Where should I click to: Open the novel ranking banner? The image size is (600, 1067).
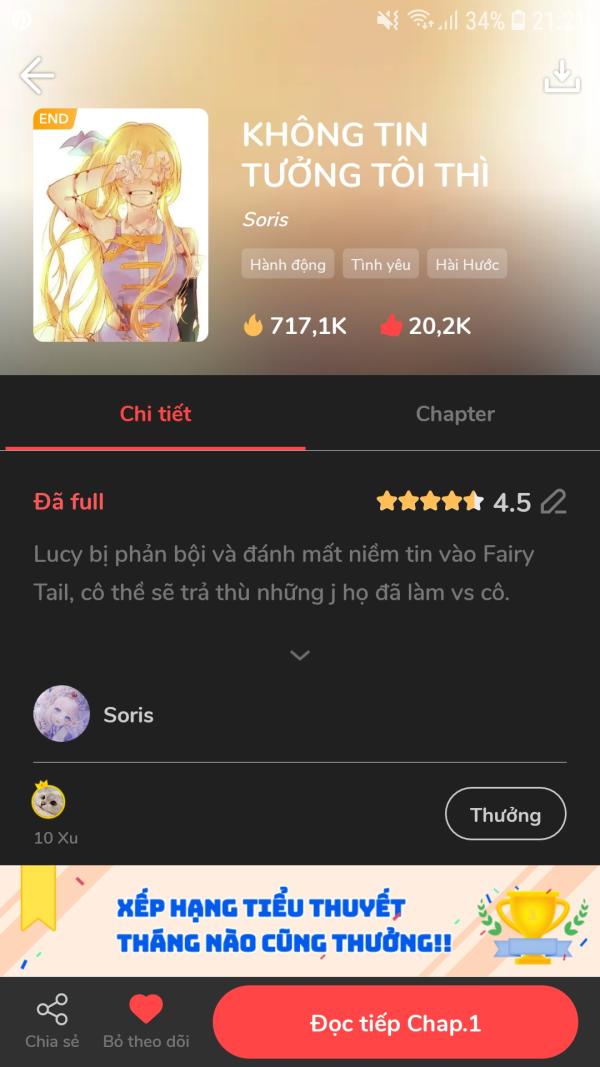300,921
